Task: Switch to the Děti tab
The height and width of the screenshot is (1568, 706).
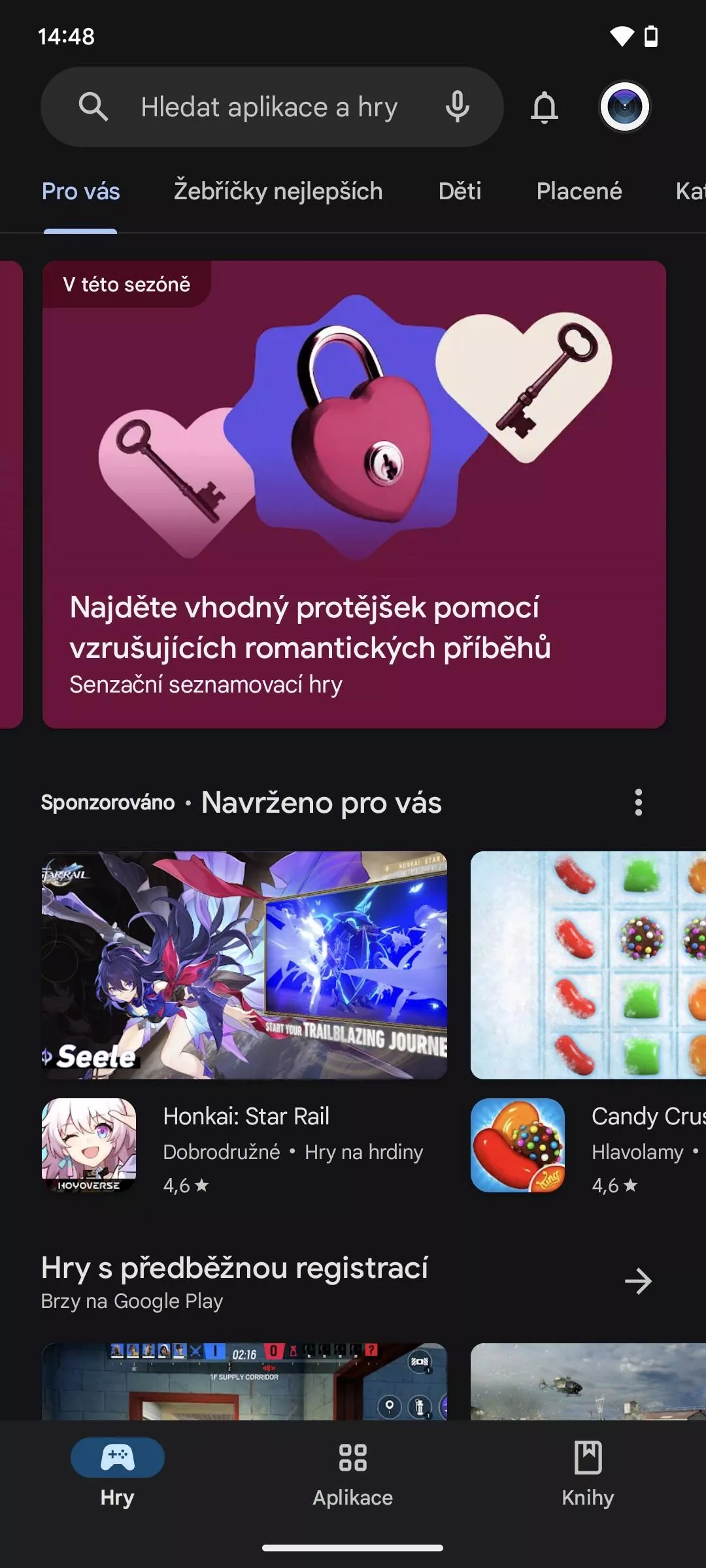Action: (460, 191)
